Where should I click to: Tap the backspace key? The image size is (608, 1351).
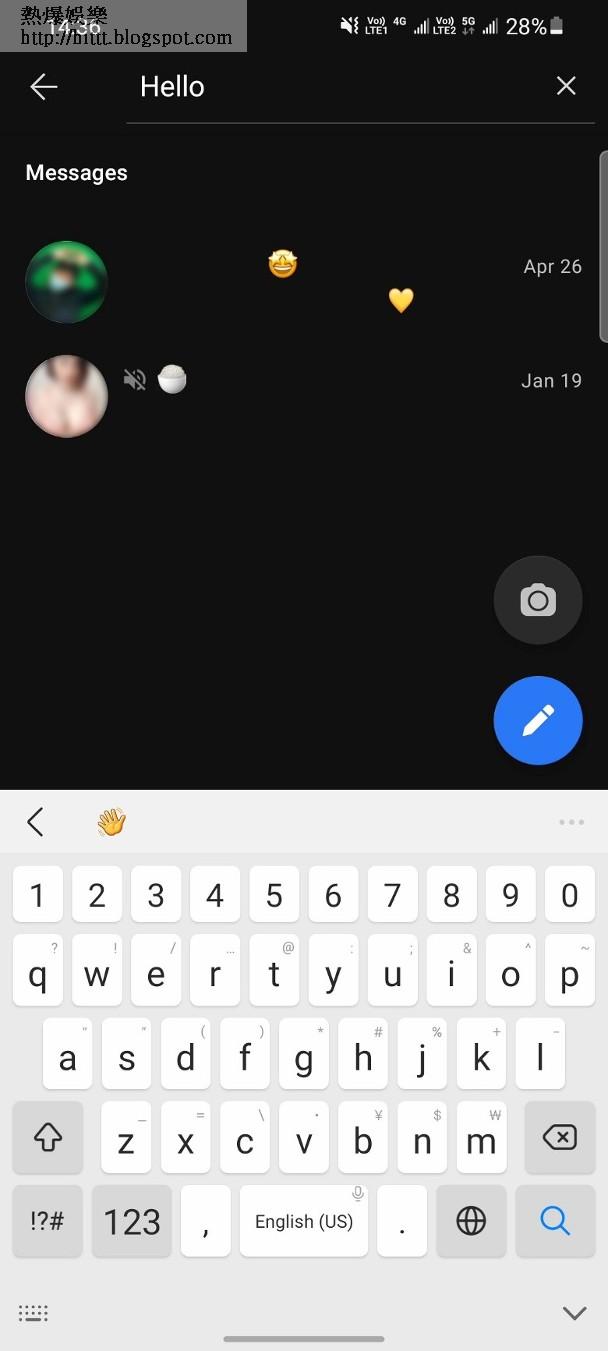[559, 1137]
